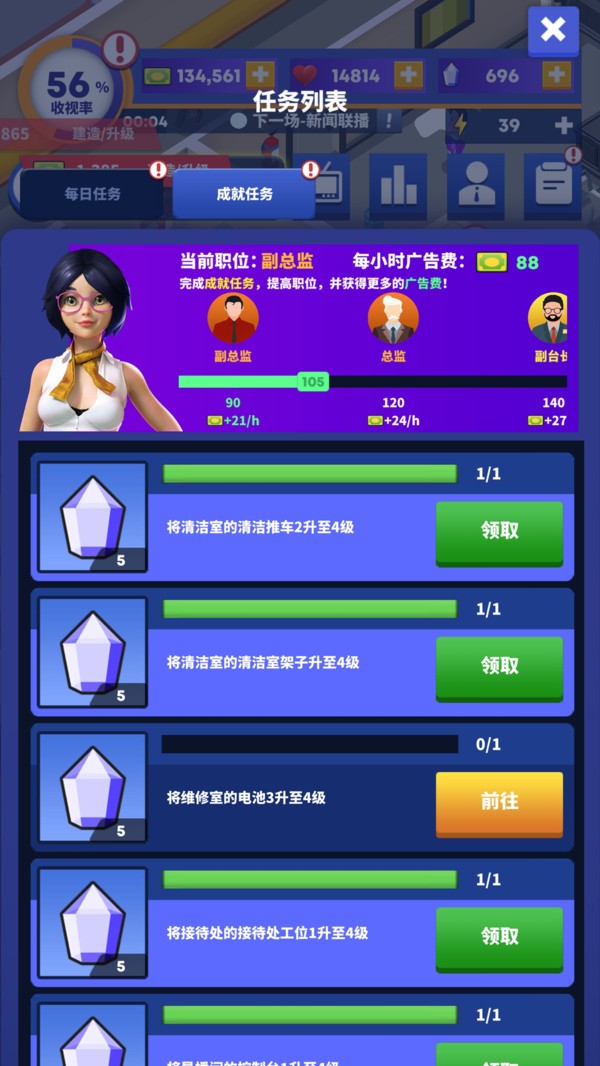Close the task list dialog

pos(553,30)
